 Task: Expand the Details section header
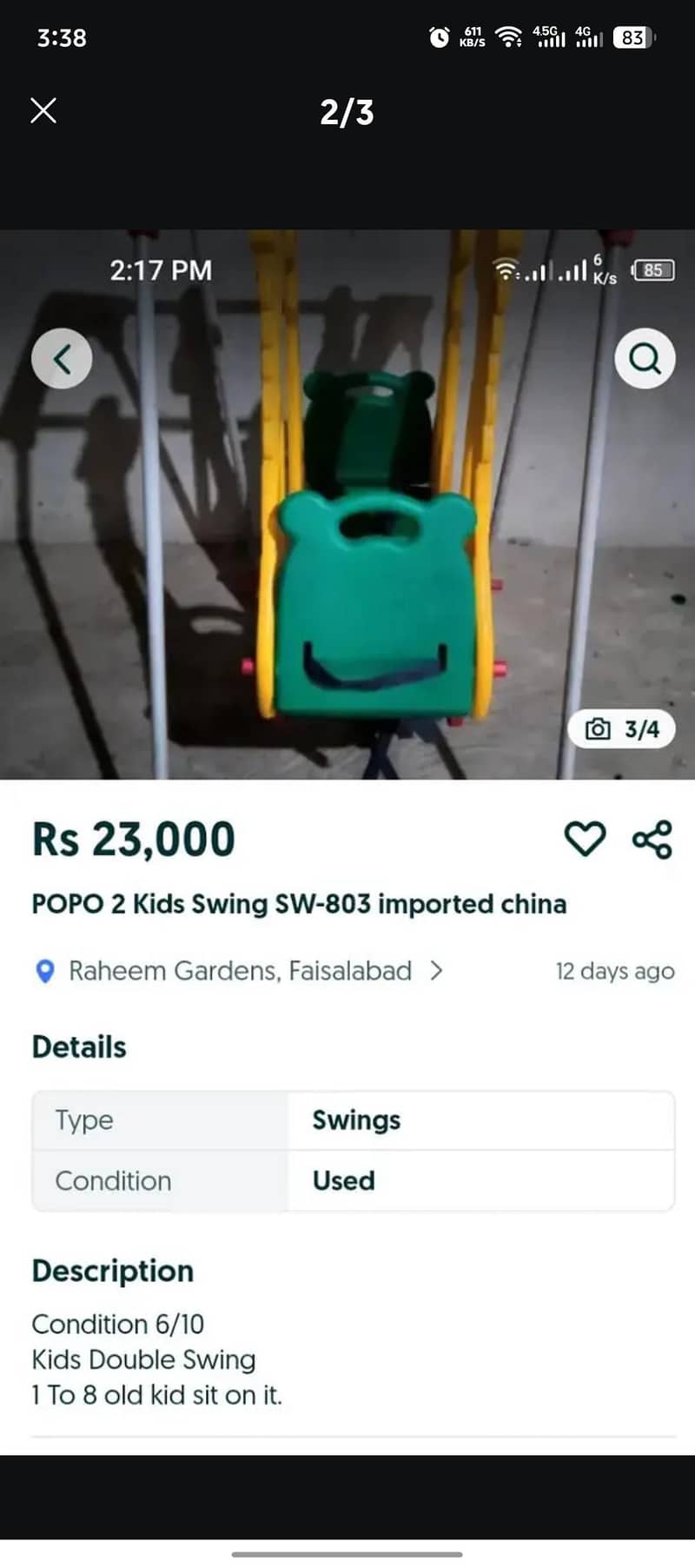(x=78, y=1046)
